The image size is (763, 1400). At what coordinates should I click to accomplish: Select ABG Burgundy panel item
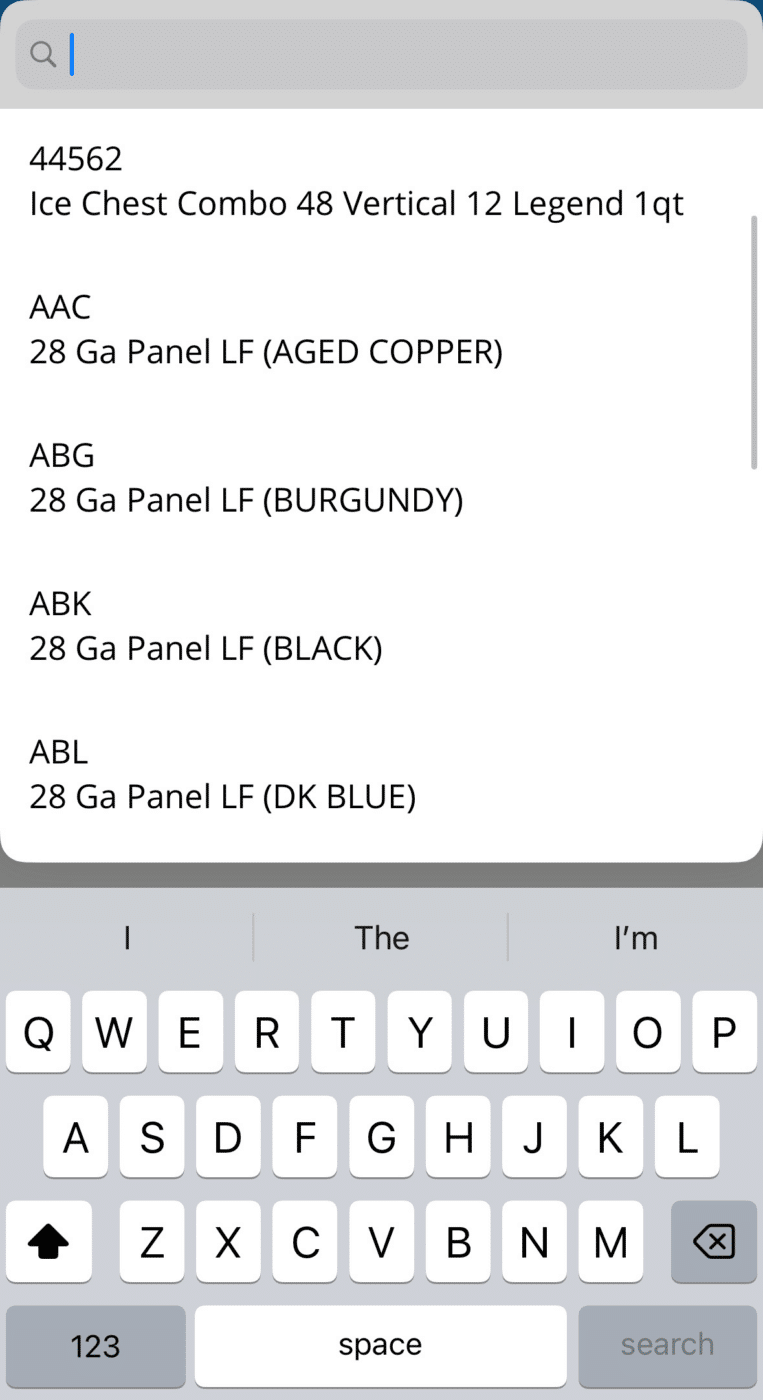[x=246, y=478]
